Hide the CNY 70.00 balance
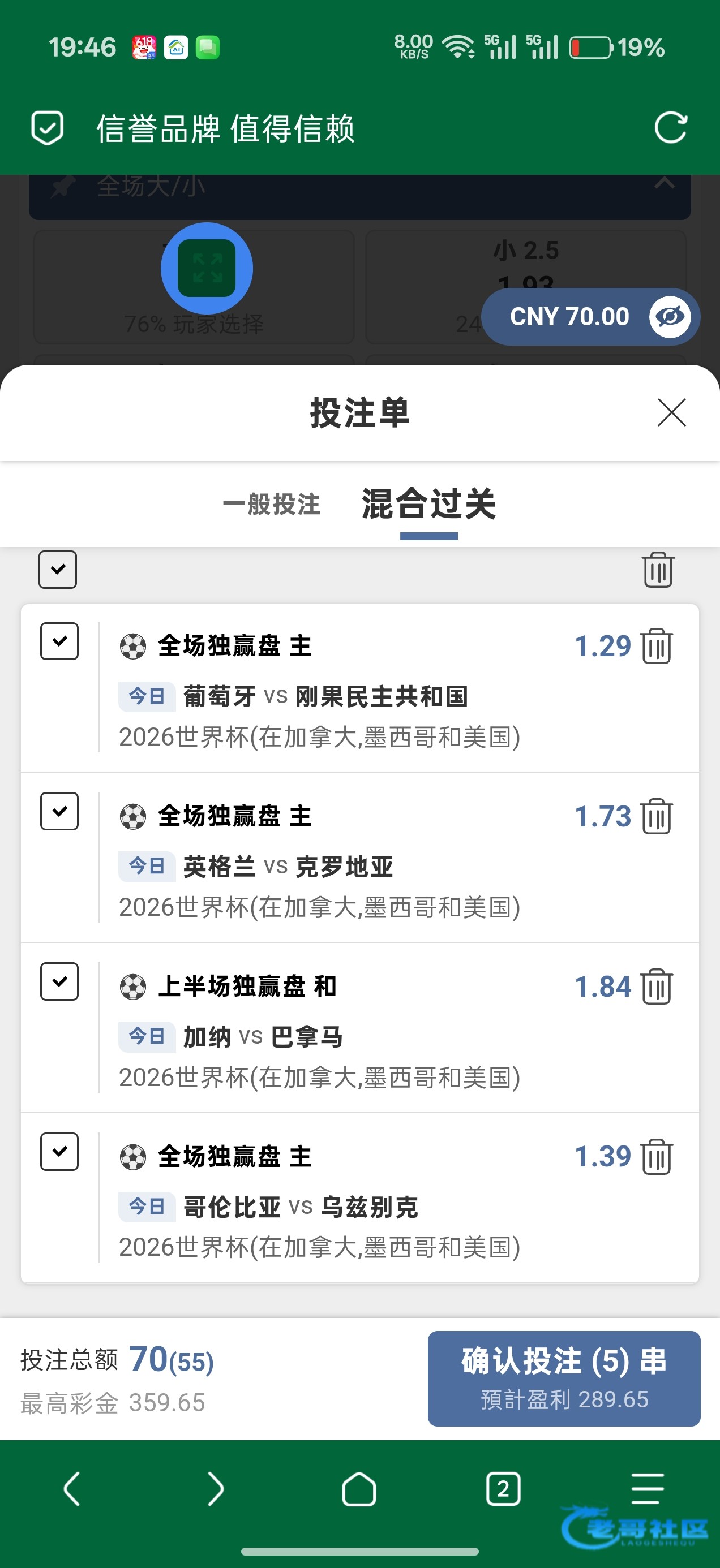The height and width of the screenshot is (1568, 720). (670, 317)
